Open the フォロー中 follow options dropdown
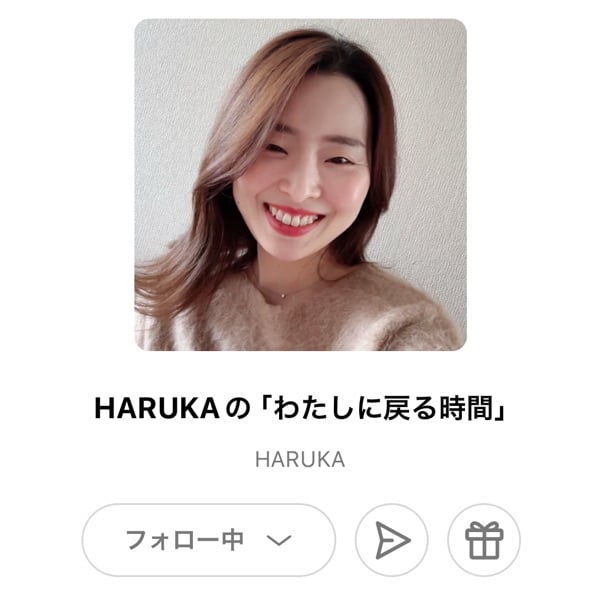600x600 pixels. (208, 540)
